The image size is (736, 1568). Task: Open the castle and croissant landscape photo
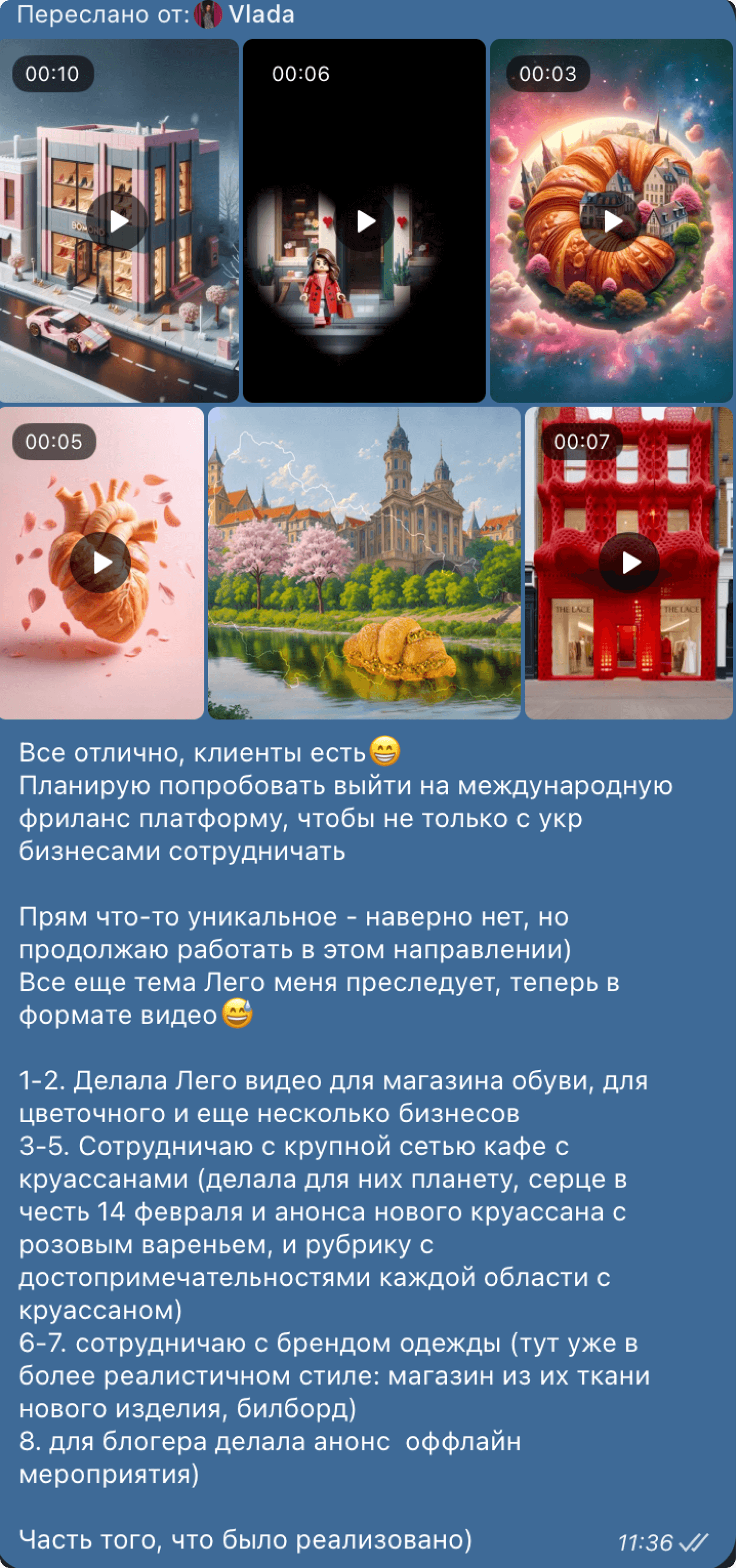click(364, 563)
